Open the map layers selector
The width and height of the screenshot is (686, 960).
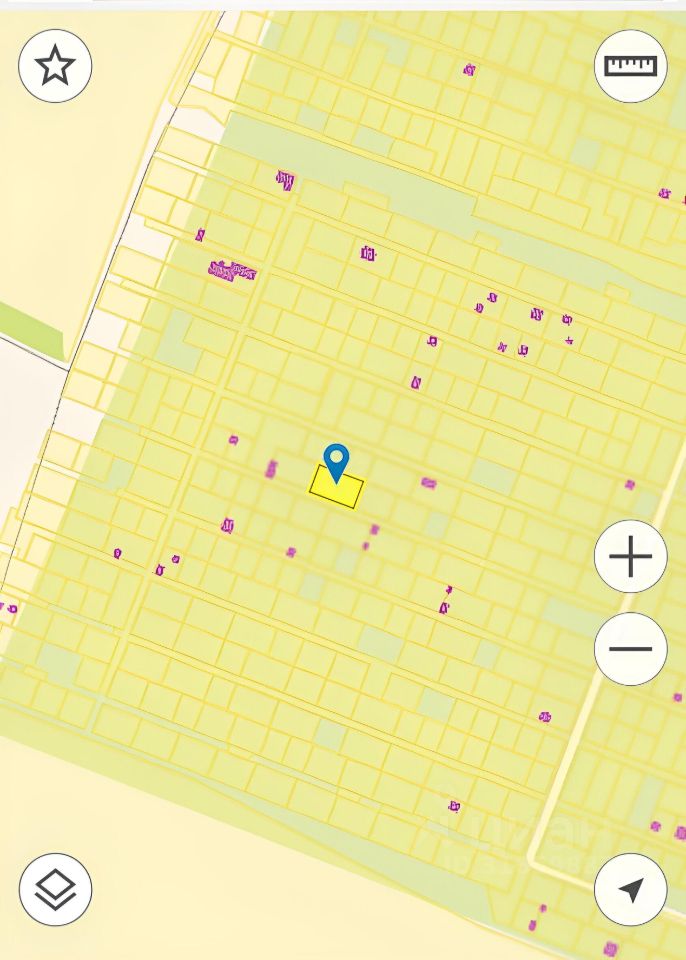click(55, 889)
